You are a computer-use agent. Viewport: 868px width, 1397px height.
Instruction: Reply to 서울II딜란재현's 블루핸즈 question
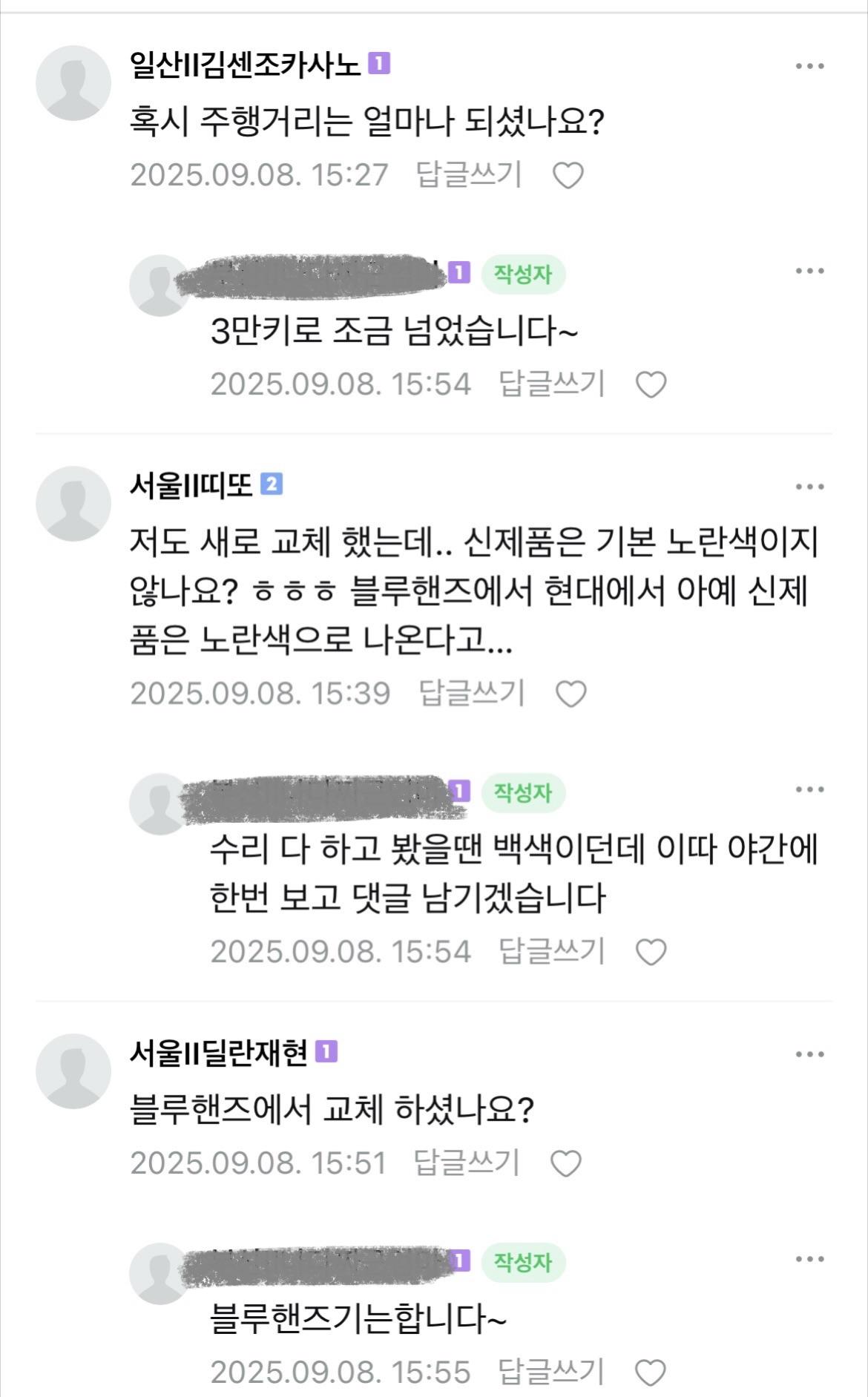466,1163
